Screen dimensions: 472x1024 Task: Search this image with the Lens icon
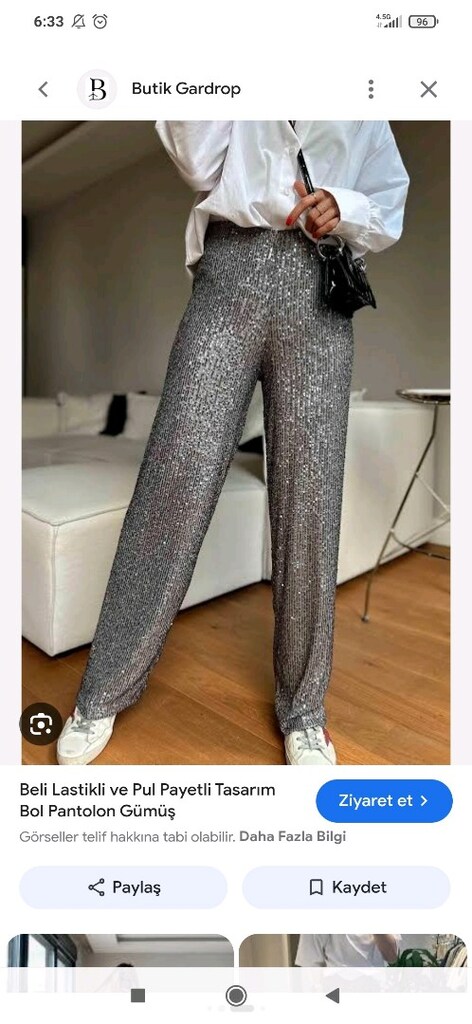tap(40, 724)
